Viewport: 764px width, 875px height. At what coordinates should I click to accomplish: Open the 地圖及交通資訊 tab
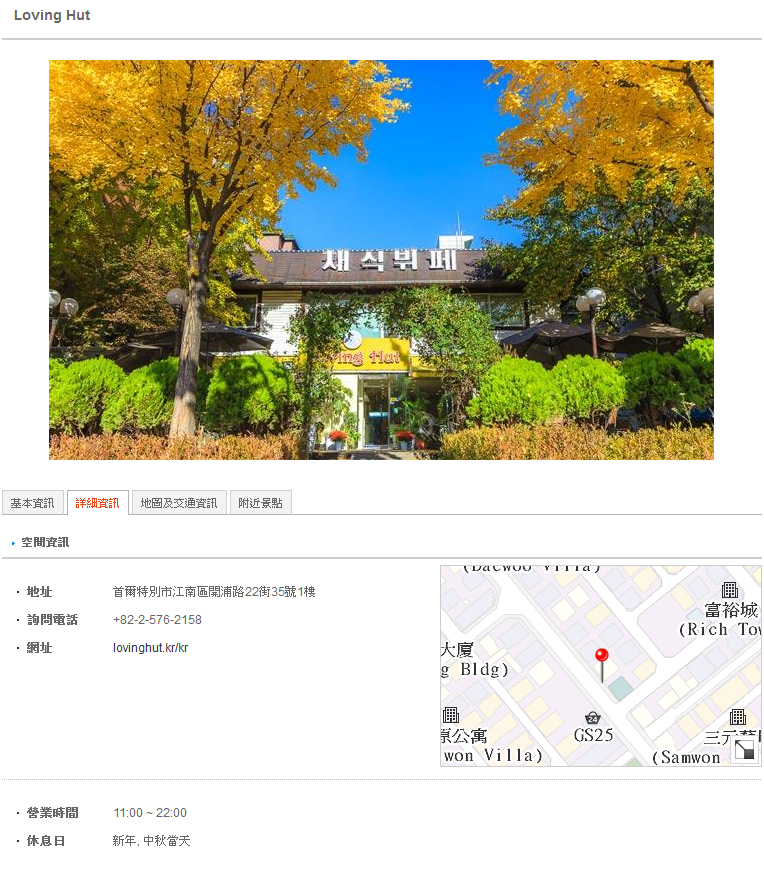coord(179,503)
